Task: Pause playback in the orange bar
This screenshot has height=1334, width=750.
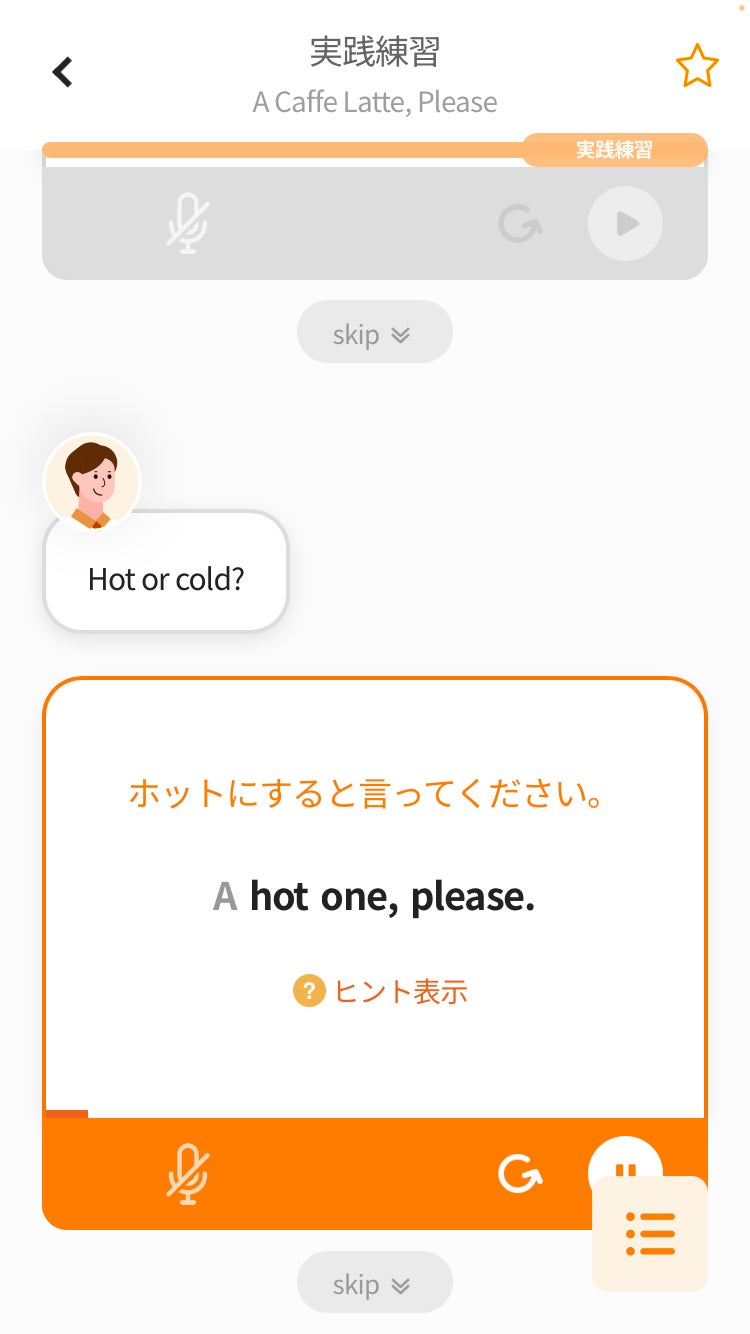Action: 625,1160
